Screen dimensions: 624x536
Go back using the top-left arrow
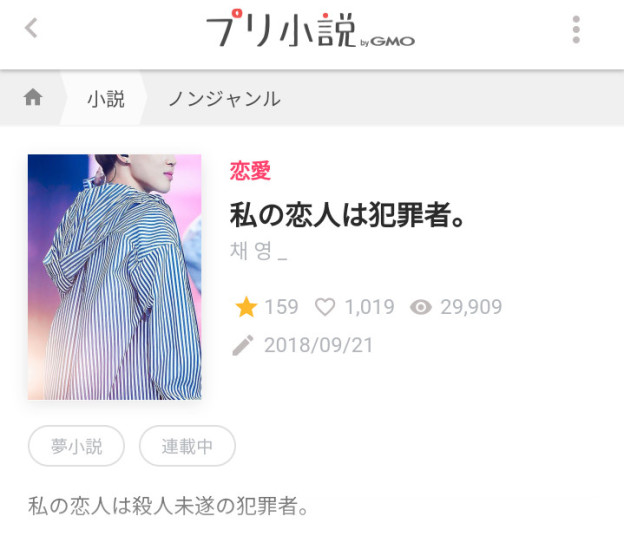(31, 28)
